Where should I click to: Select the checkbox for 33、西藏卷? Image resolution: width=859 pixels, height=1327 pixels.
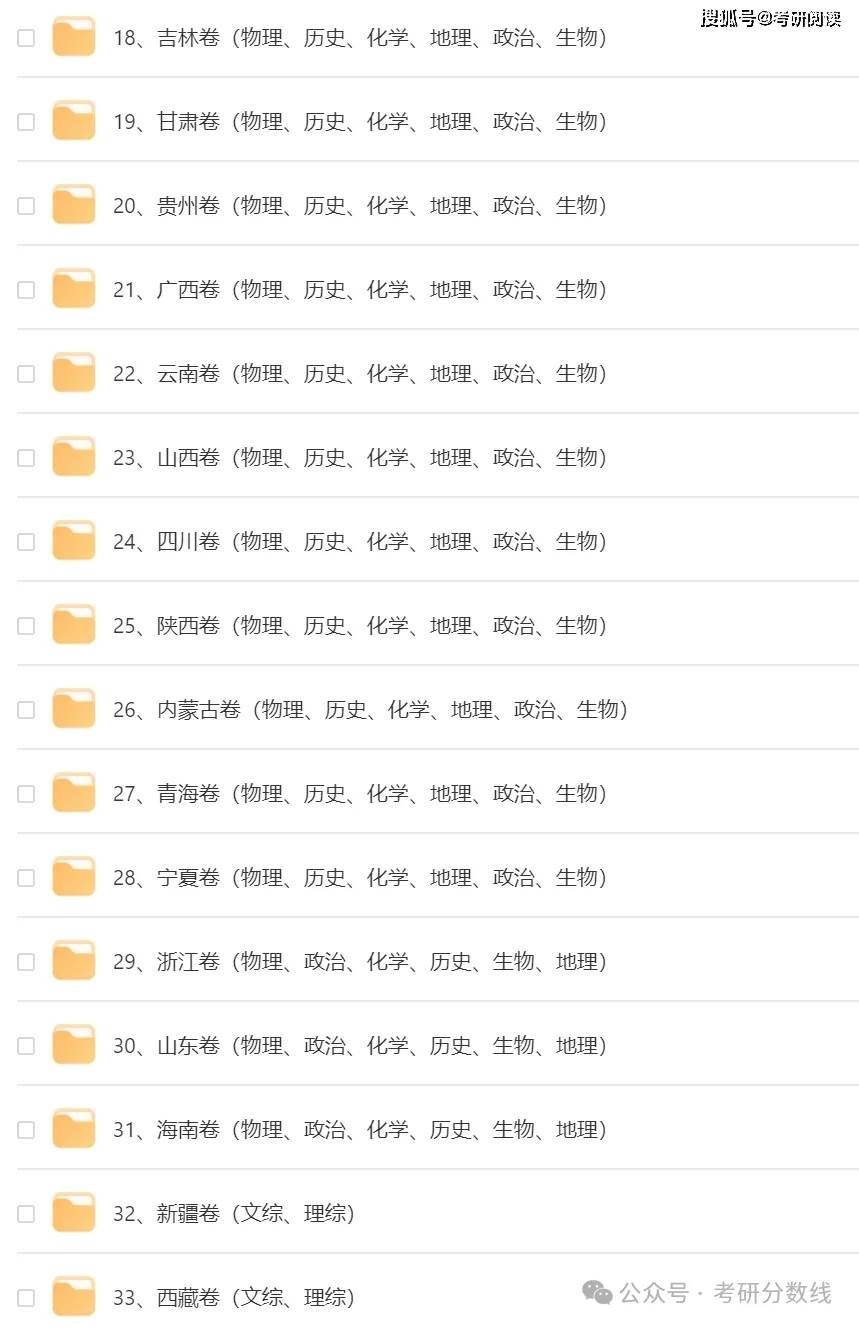pos(26,1298)
